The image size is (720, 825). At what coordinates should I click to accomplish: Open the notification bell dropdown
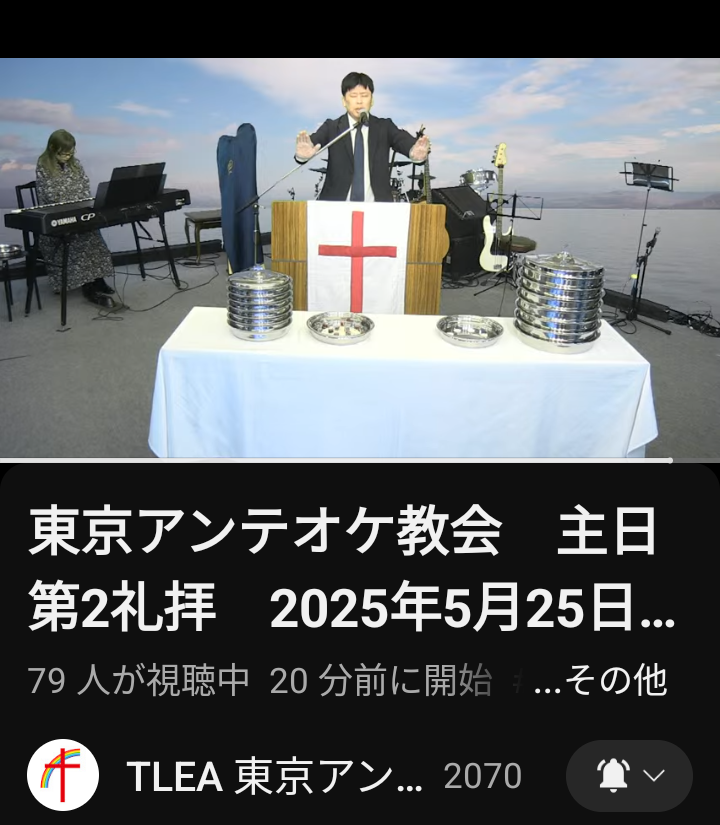[629, 776]
